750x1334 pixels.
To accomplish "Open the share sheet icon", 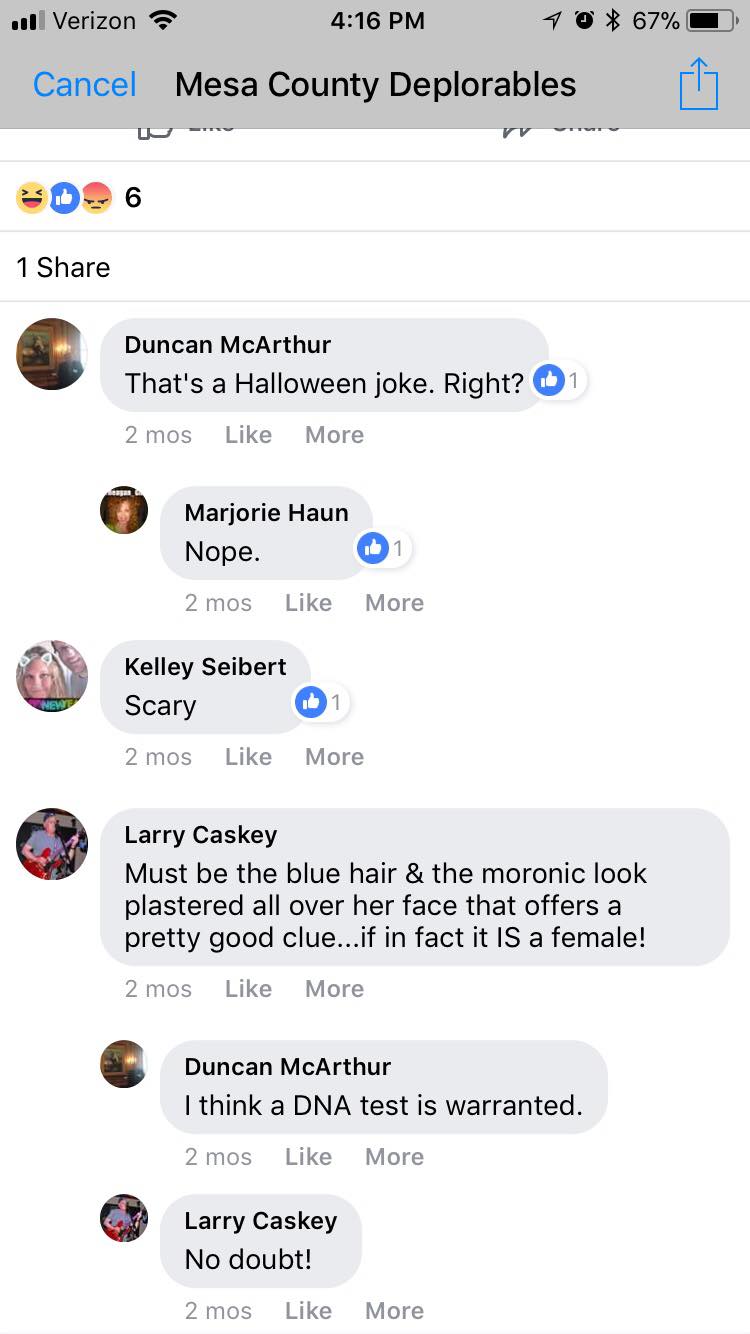I will pyautogui.click(x=698, y=85).
